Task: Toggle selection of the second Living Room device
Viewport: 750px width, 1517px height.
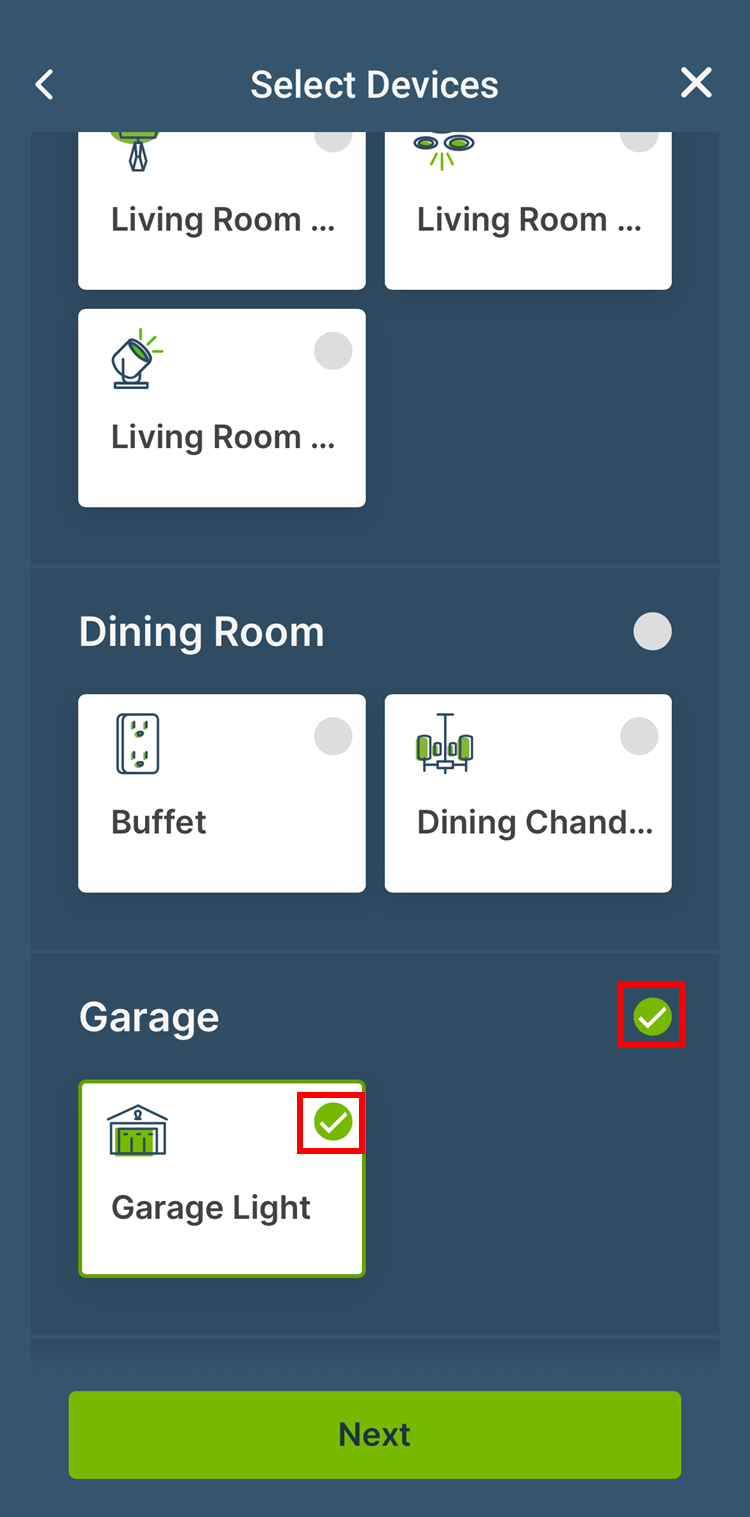Action: tap(638, 138)
